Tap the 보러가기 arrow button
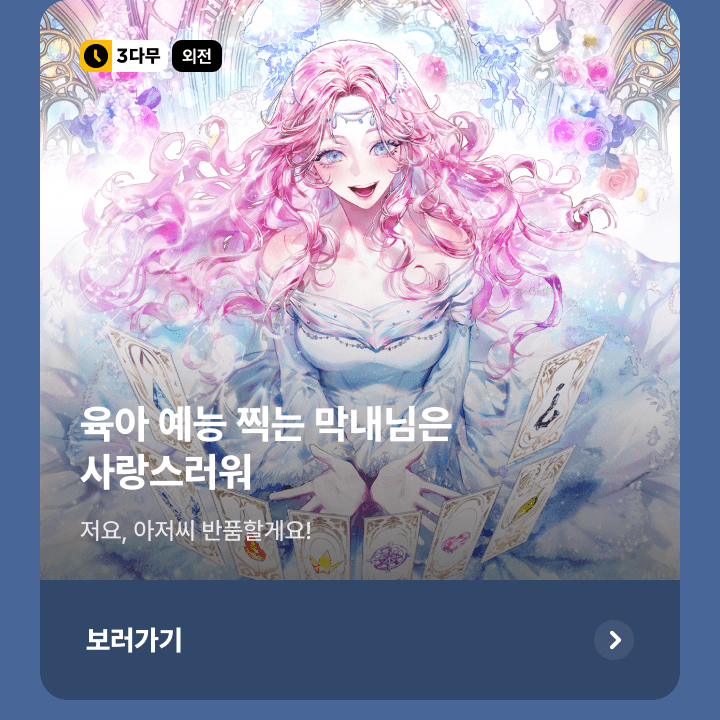The height and width of the screenshot is (720, 720). click(x=613, y=640)
